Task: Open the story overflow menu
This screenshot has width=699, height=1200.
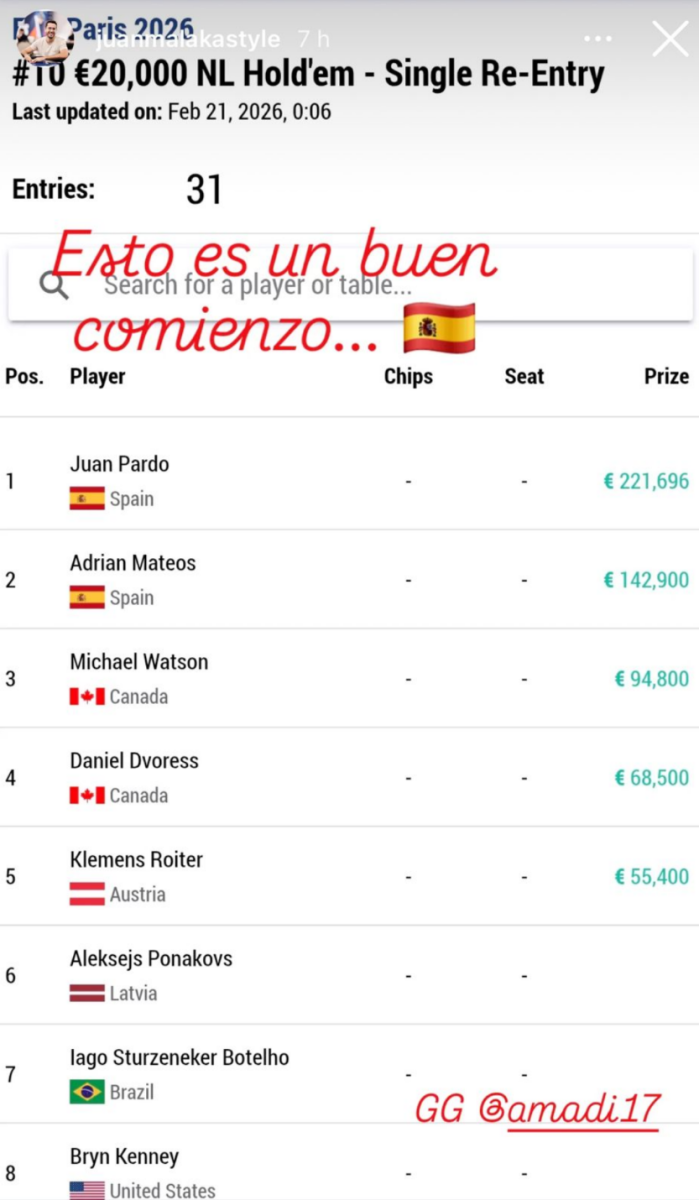Action: [x=598, y=39]
